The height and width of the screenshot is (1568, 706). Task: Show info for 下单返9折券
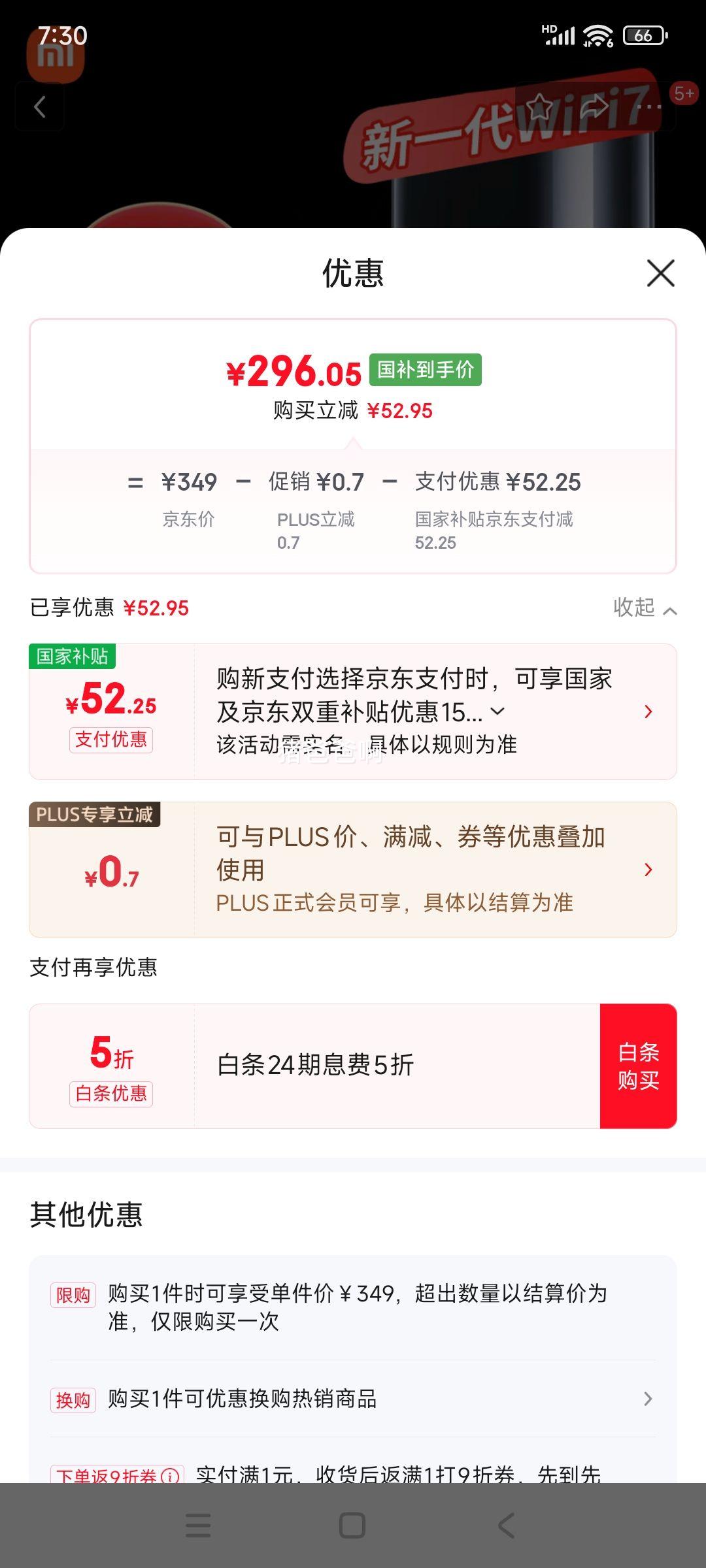click(x=170, y=1476)
